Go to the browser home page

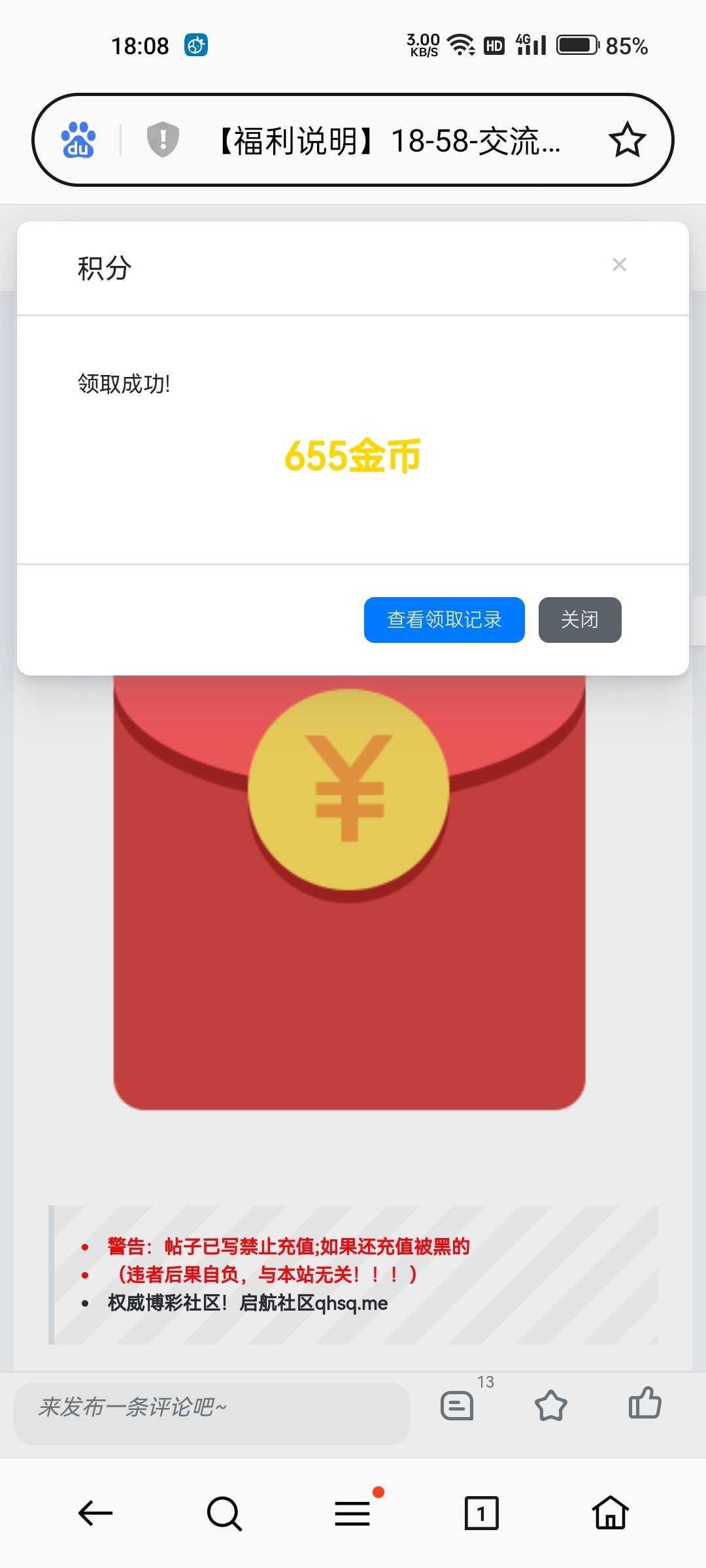[610, 1512]
